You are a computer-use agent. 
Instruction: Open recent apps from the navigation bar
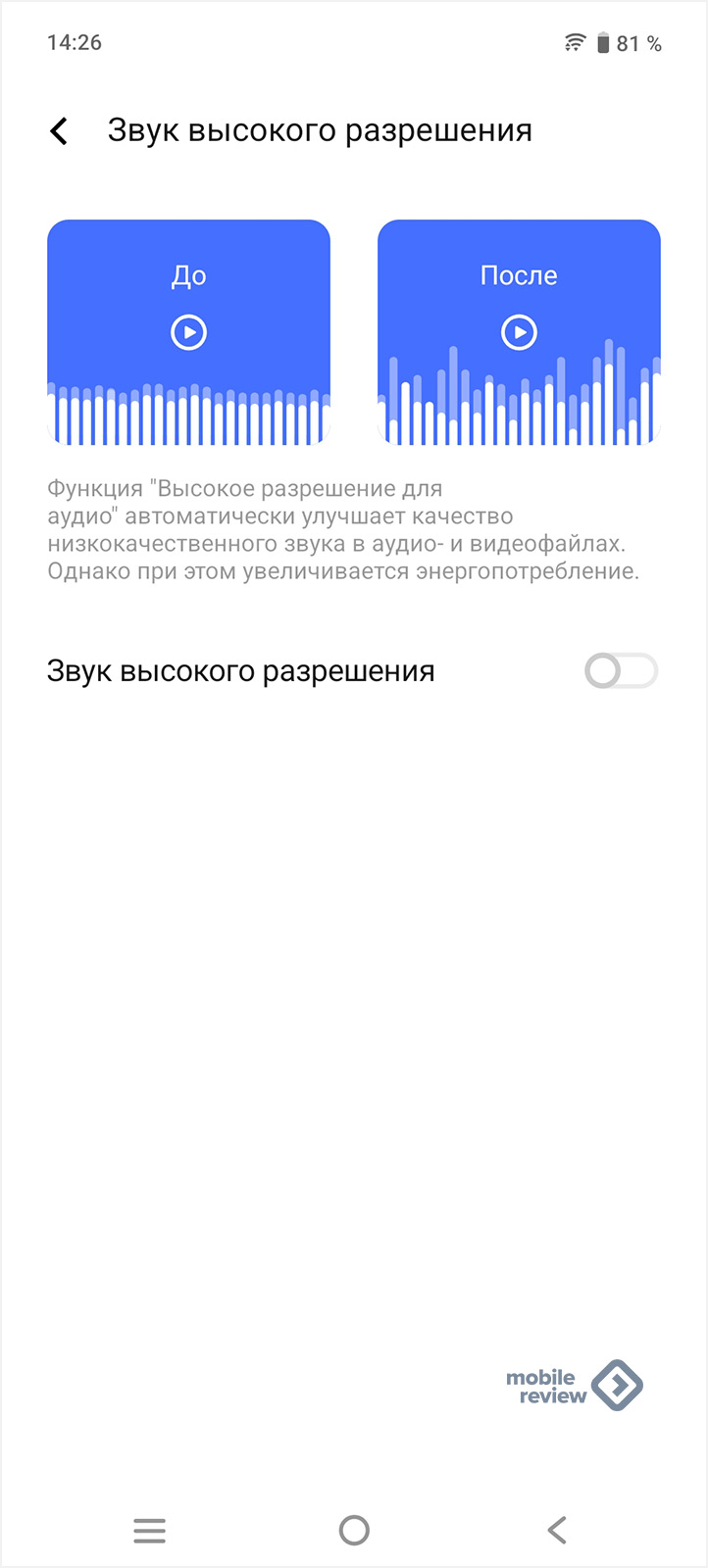point(149,1530)
